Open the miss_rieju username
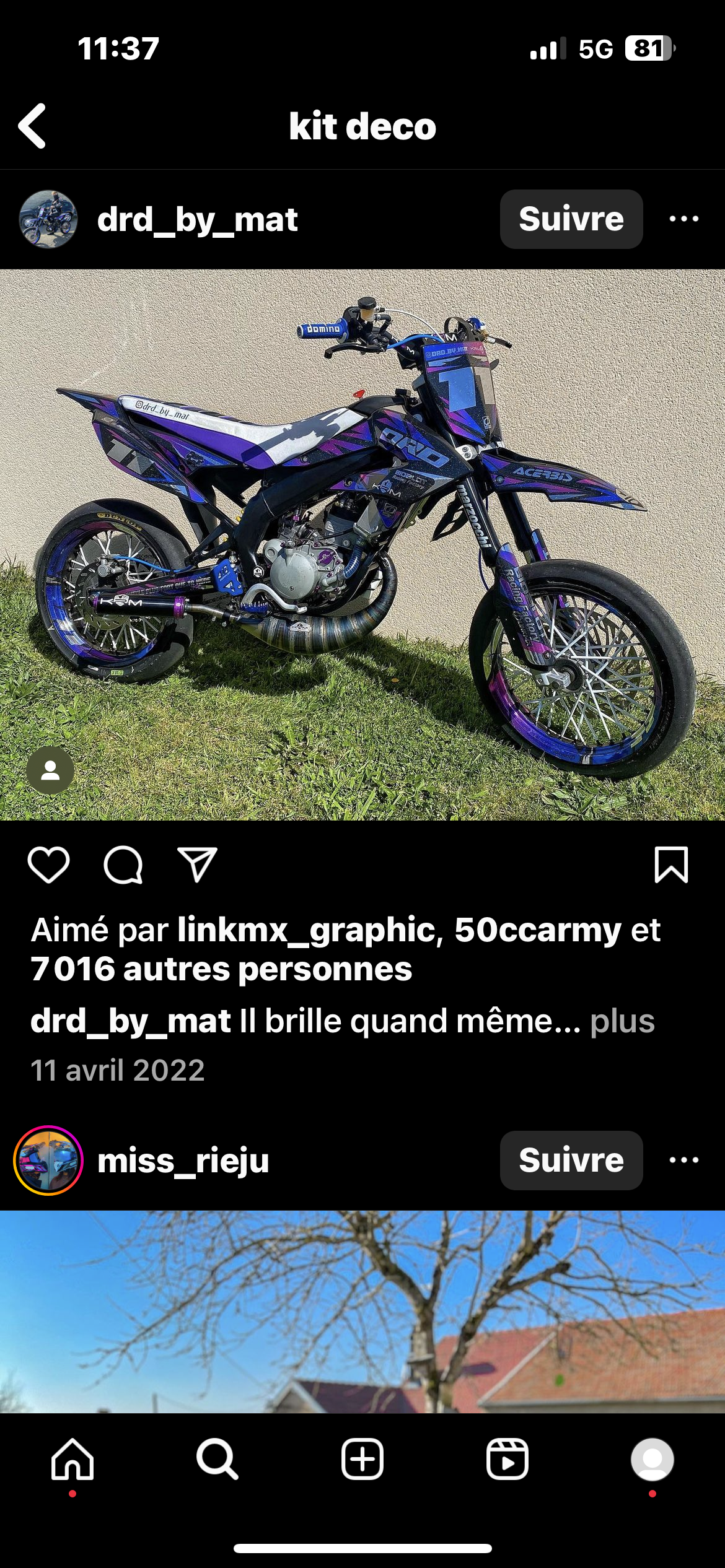 [183, 1161]
